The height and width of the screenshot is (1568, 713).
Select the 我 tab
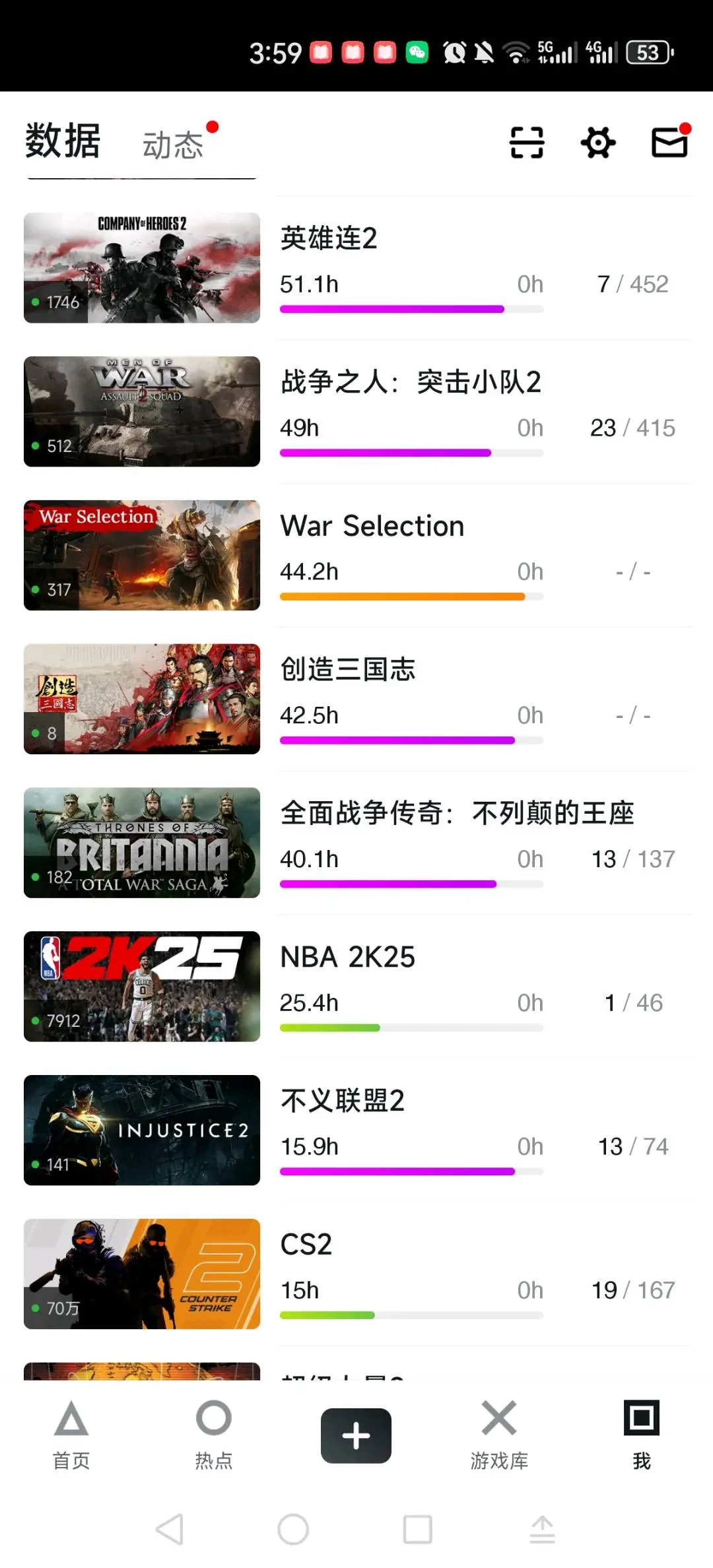pos(642,1435)
